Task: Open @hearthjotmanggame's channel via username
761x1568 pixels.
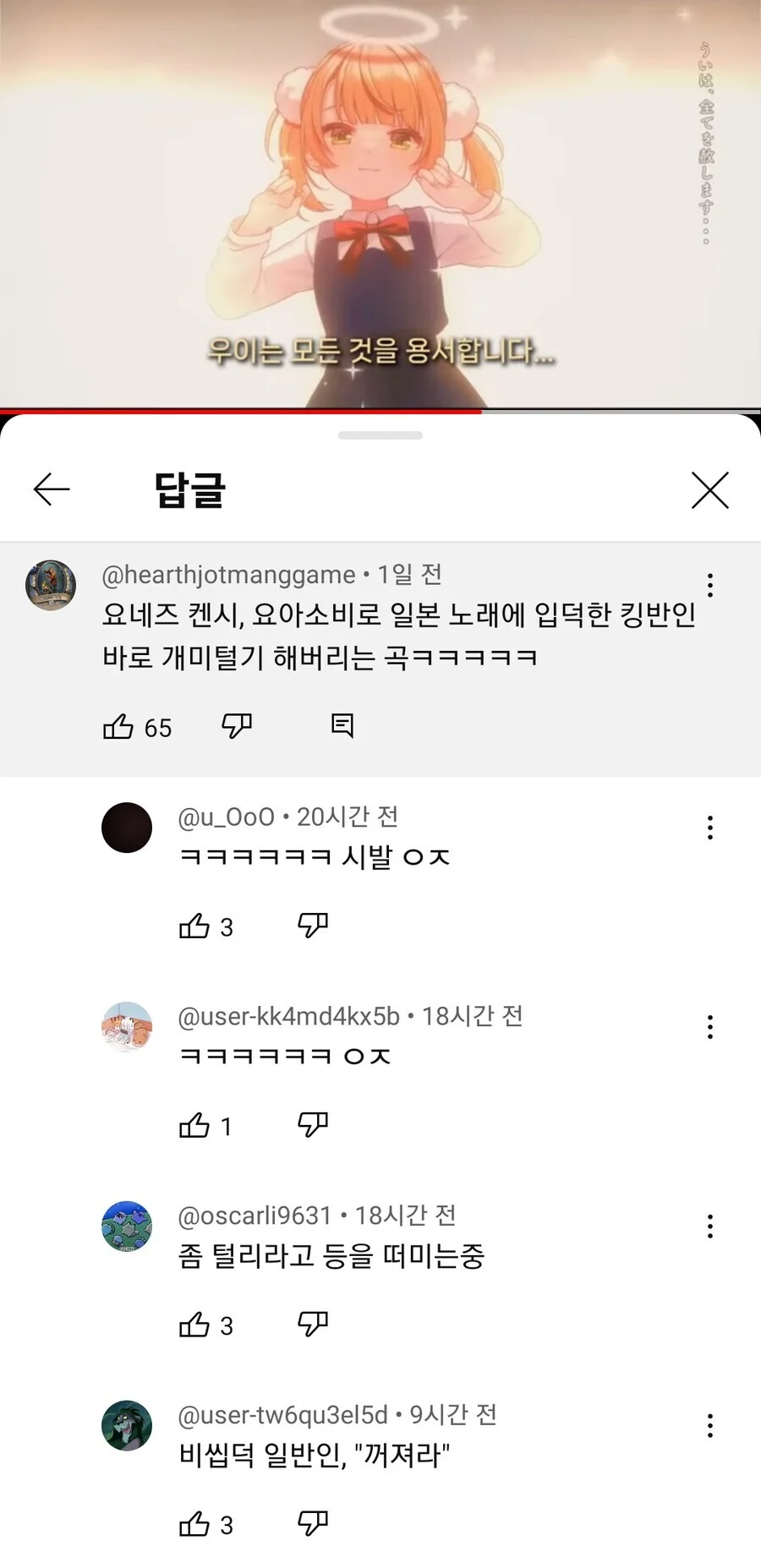Action: click(227, 574)
